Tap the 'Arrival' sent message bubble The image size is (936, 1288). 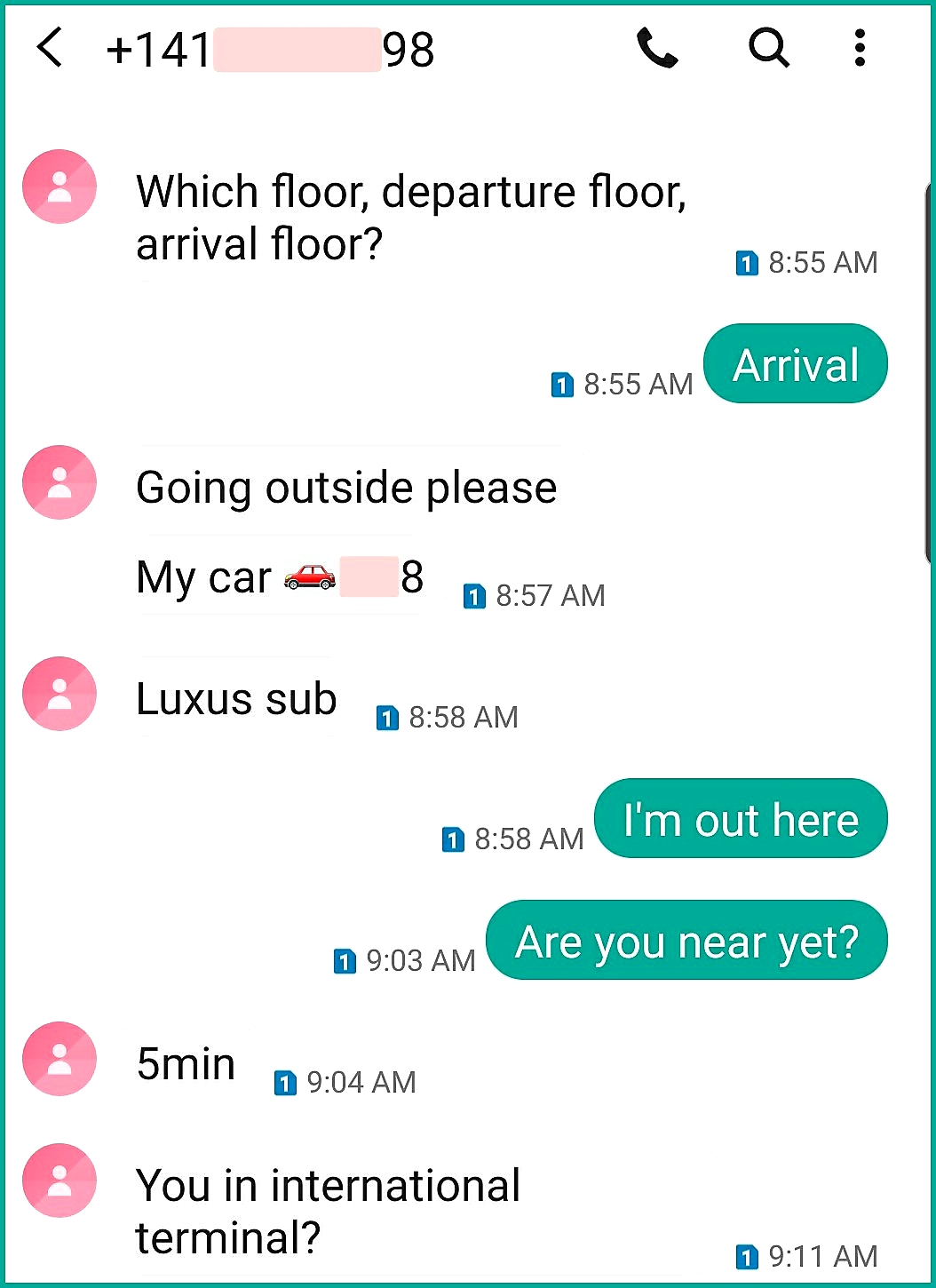tap(795, 364)
